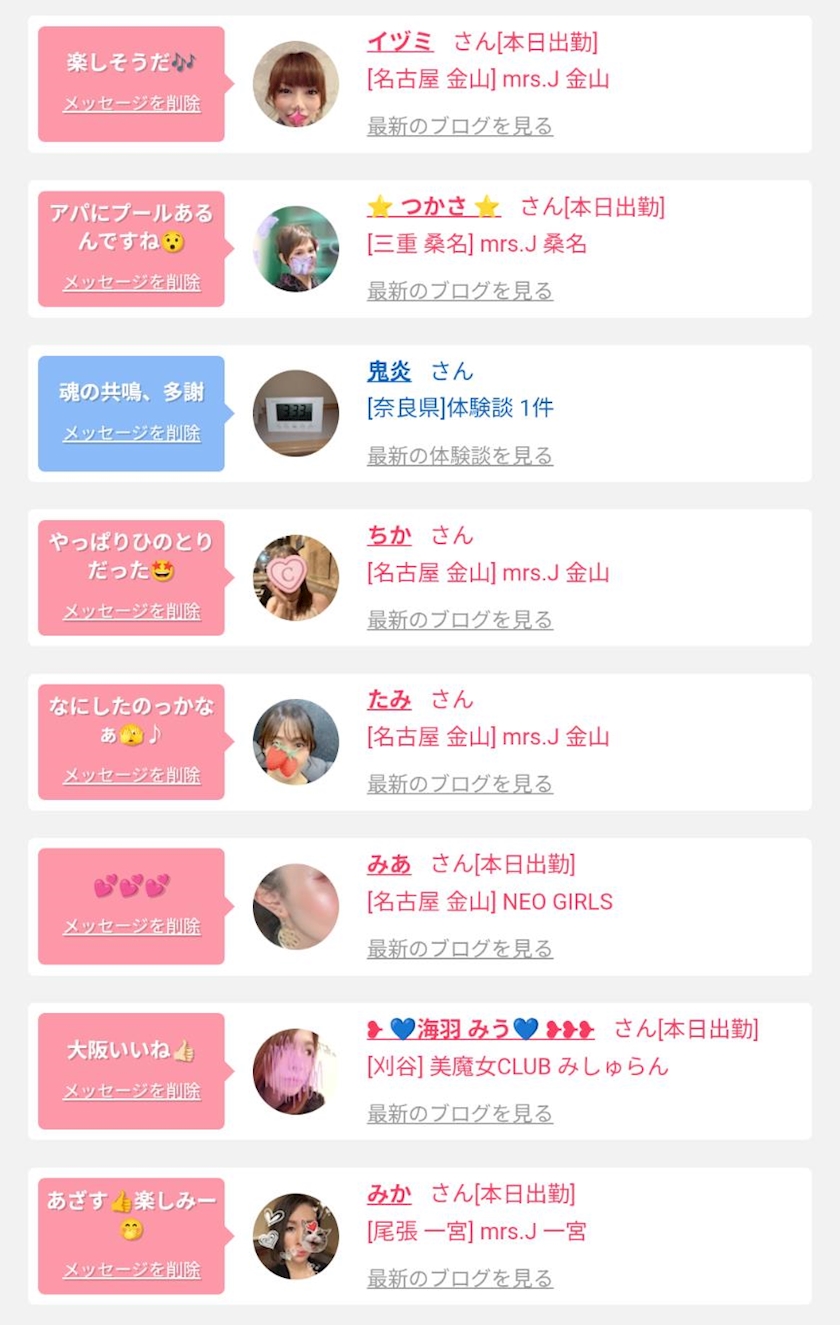Open みか's profile name link

[389, 1193]
